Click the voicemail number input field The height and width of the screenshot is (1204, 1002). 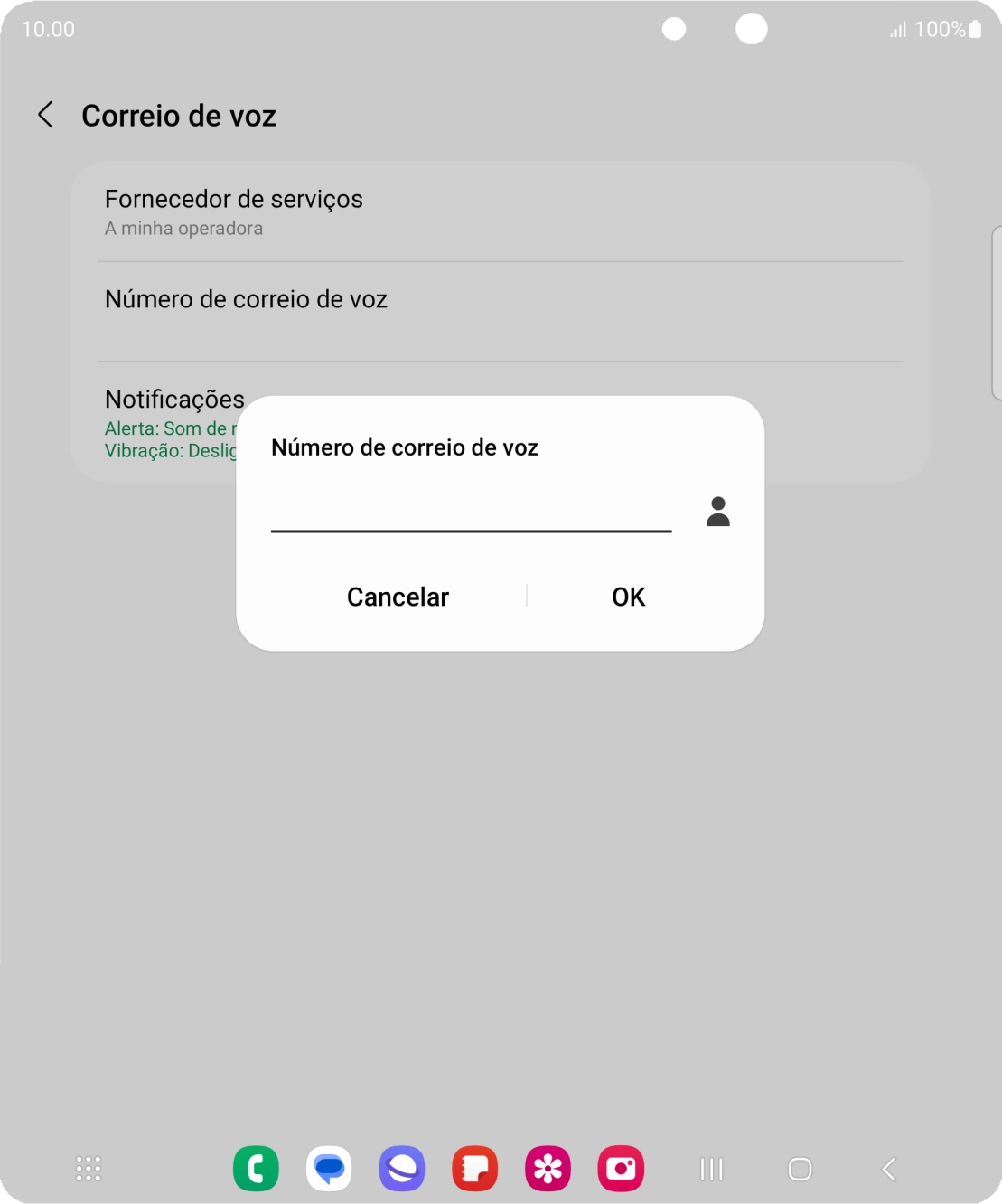pyautogui.click(x=470, y=515)
